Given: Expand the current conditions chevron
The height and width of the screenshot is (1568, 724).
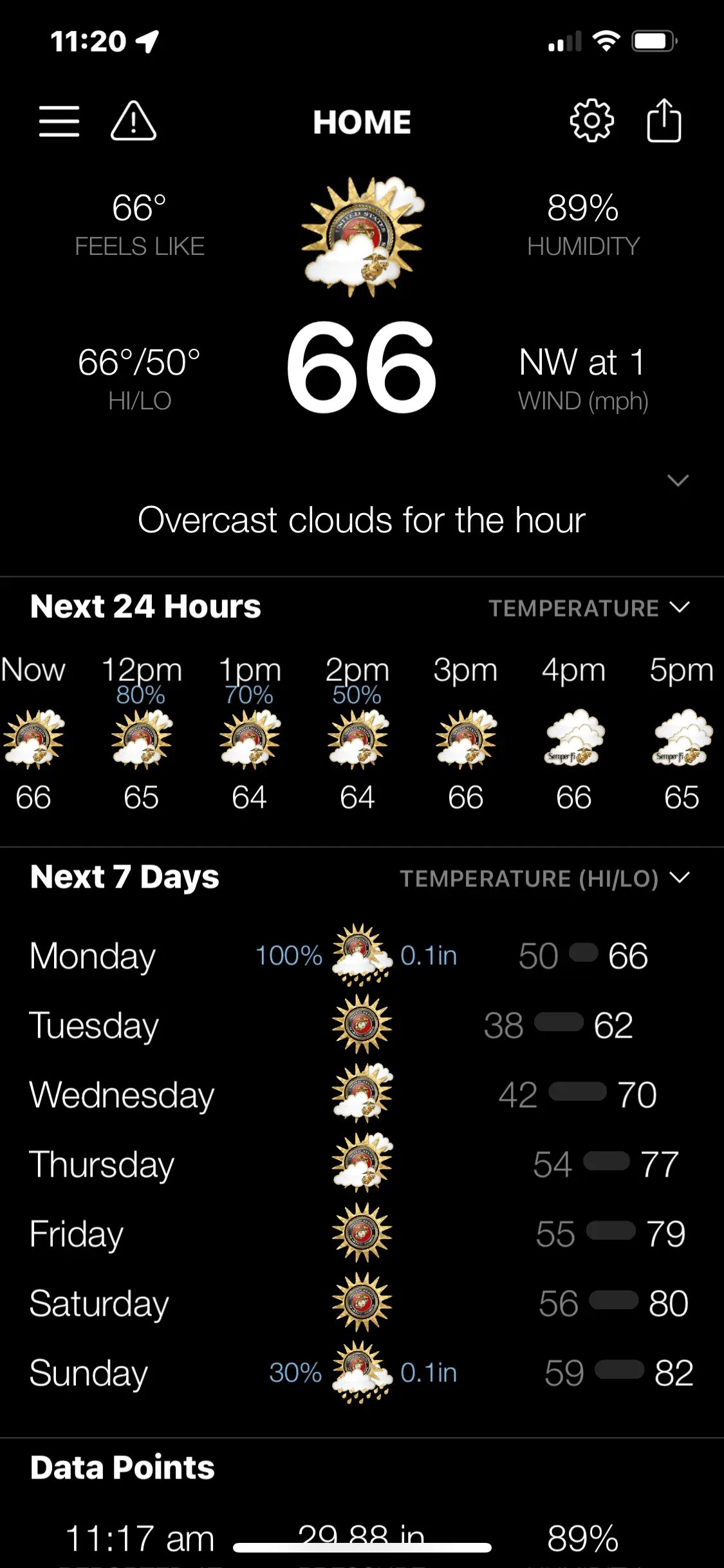Looking at the screenshot, I should (678, 481).
